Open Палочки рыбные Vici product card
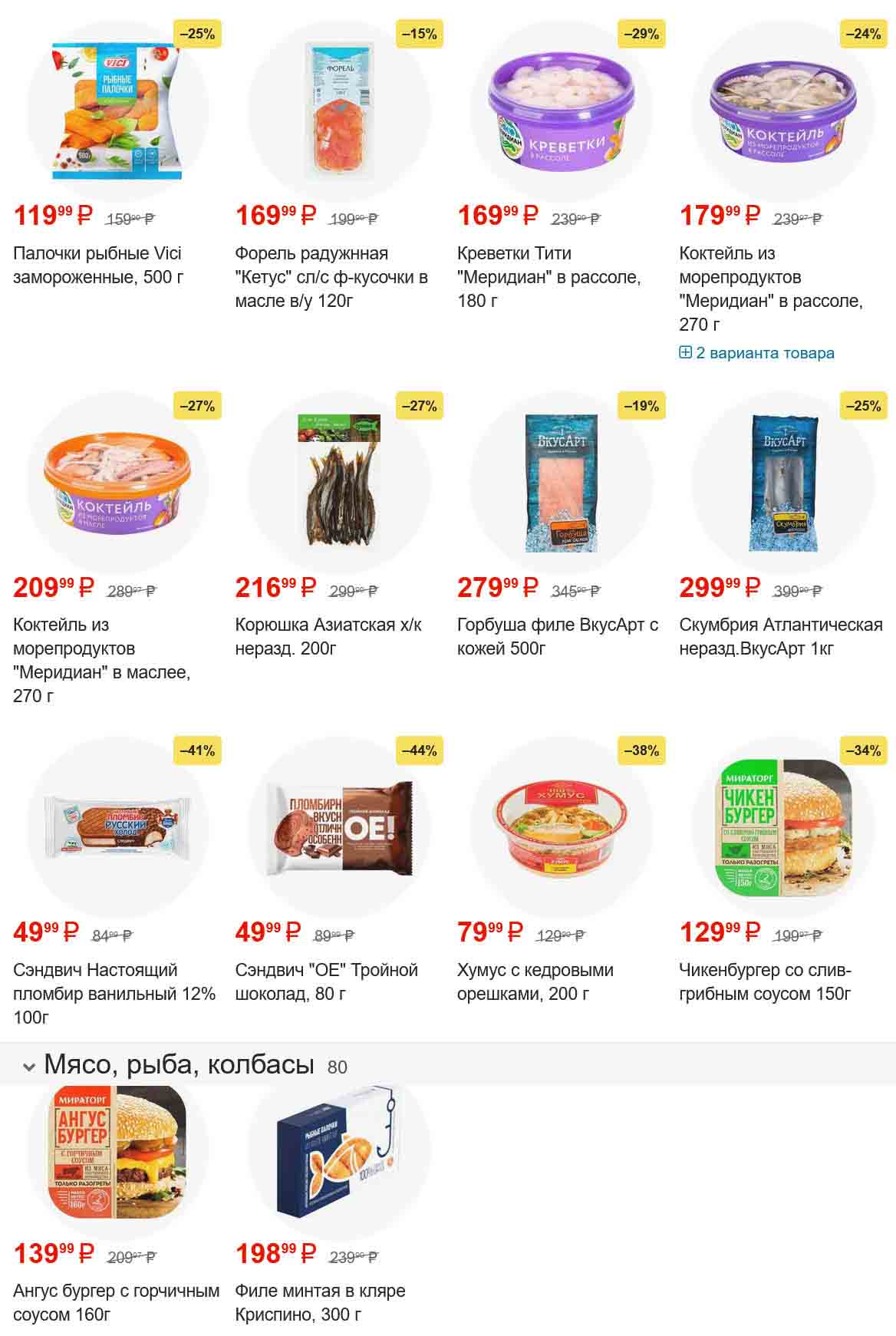This screenshot has width=896, height=1336. (x=97, y=265)
